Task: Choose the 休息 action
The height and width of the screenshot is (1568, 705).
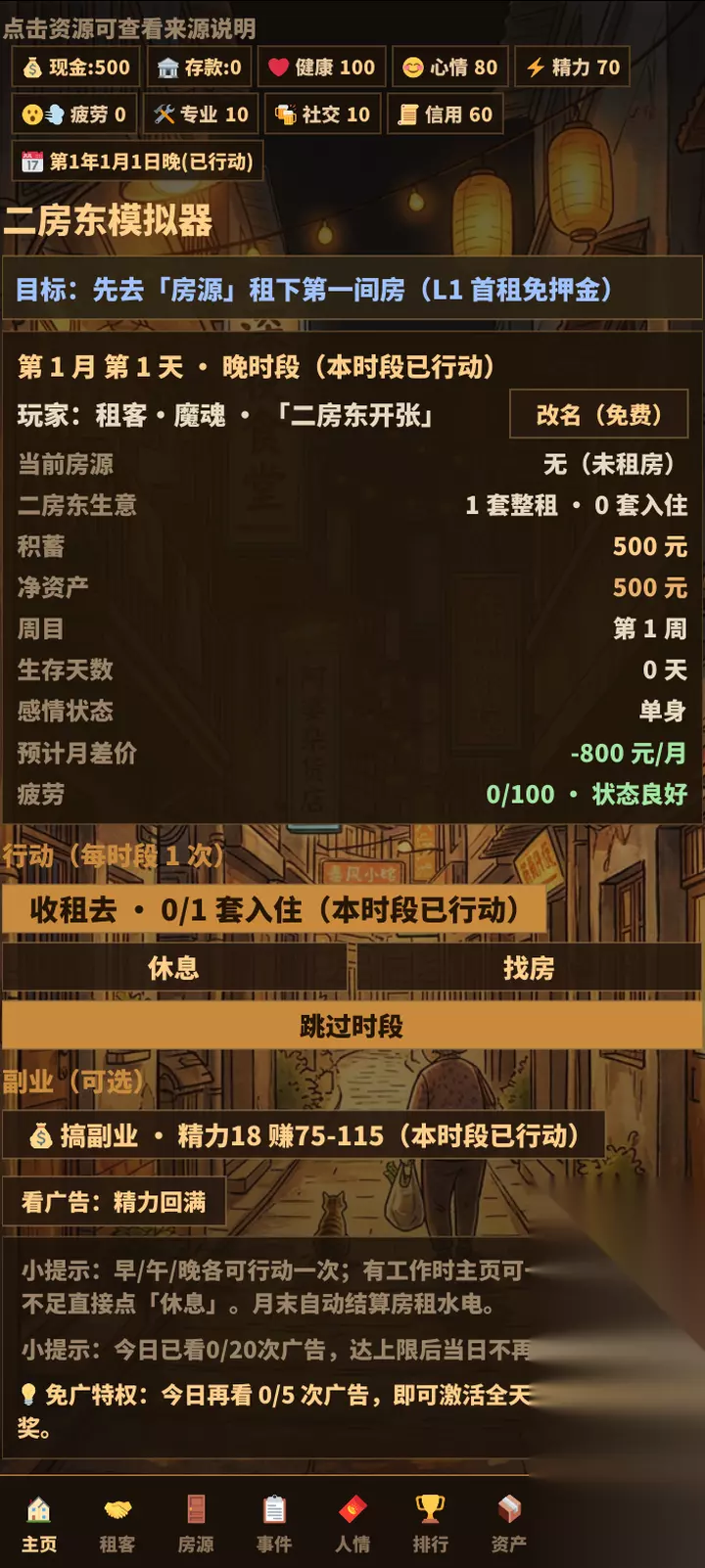Action: 174,967
